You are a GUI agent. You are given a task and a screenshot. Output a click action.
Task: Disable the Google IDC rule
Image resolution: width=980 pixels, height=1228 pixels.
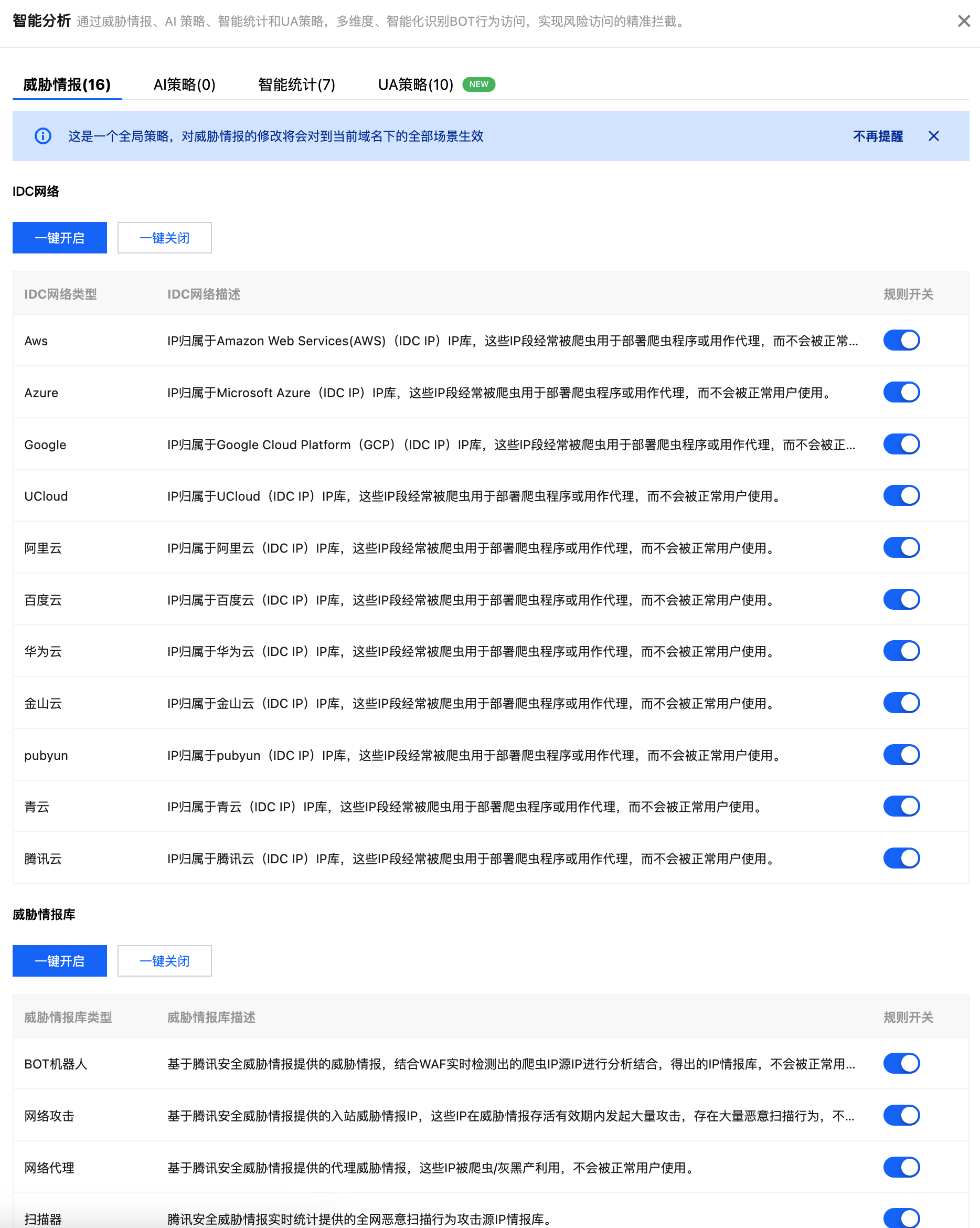(x=901, y=444)
